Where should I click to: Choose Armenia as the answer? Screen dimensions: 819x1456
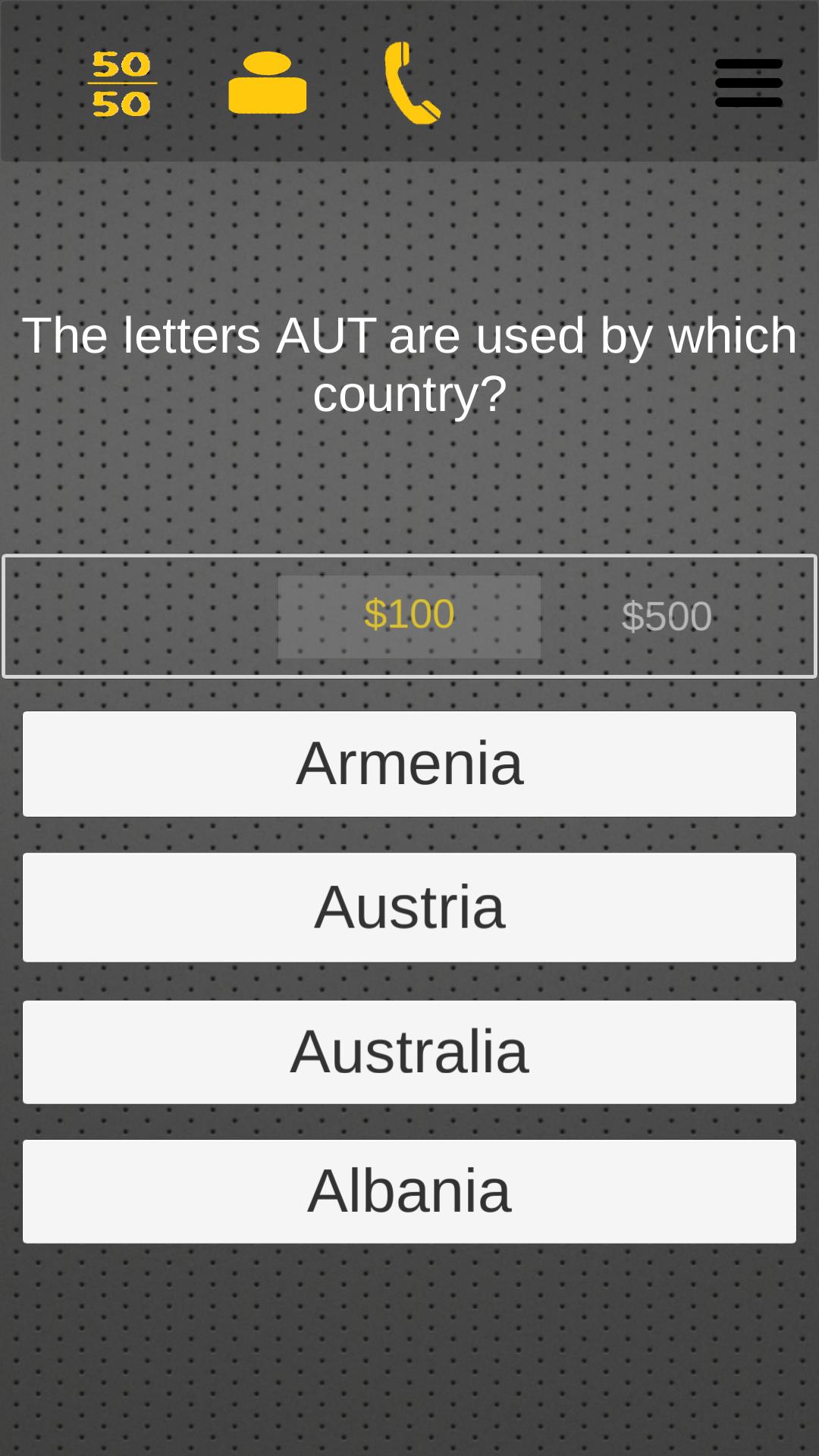pos(409,764)
